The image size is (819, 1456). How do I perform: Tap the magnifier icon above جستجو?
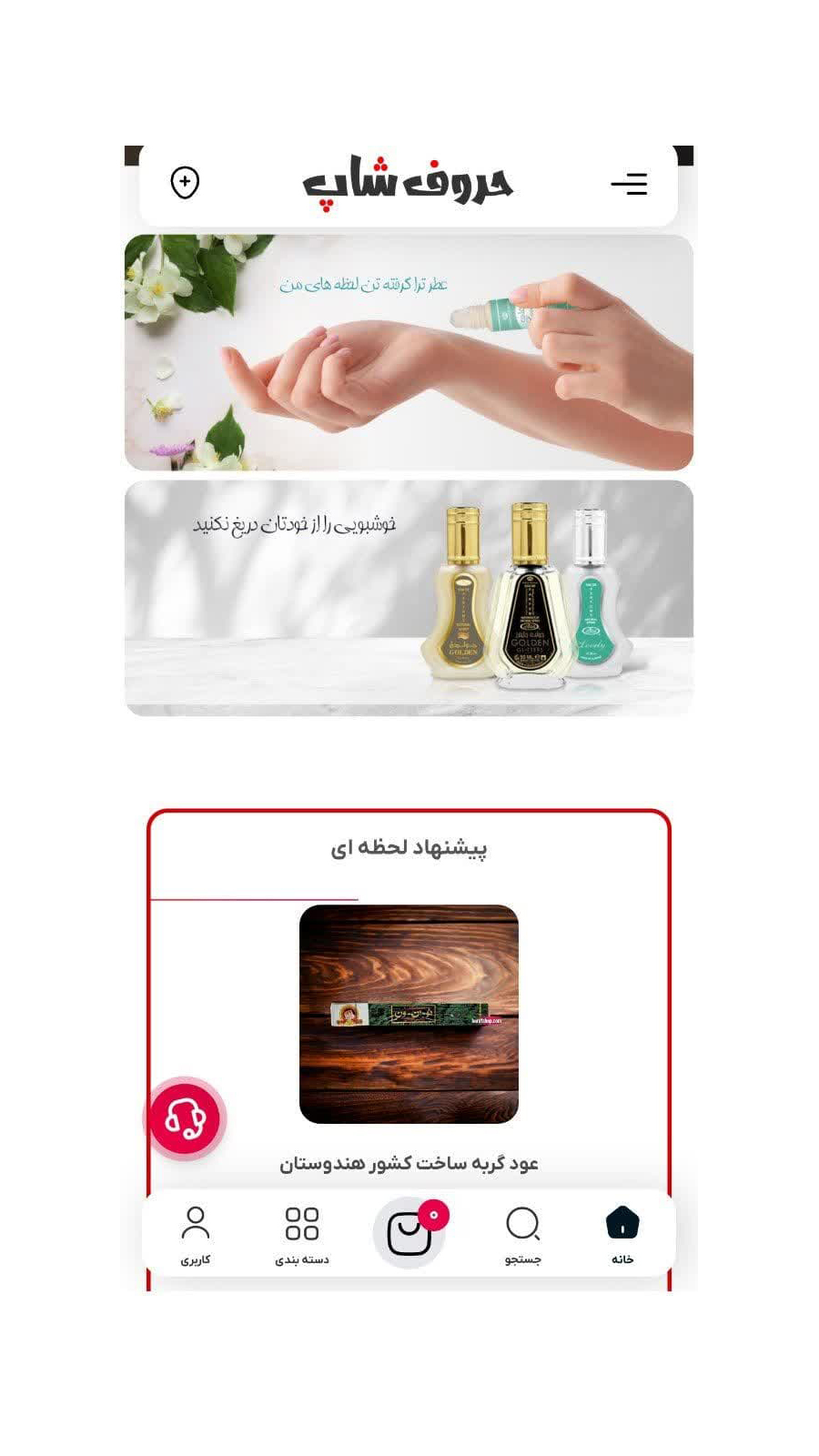(521, 1222)
